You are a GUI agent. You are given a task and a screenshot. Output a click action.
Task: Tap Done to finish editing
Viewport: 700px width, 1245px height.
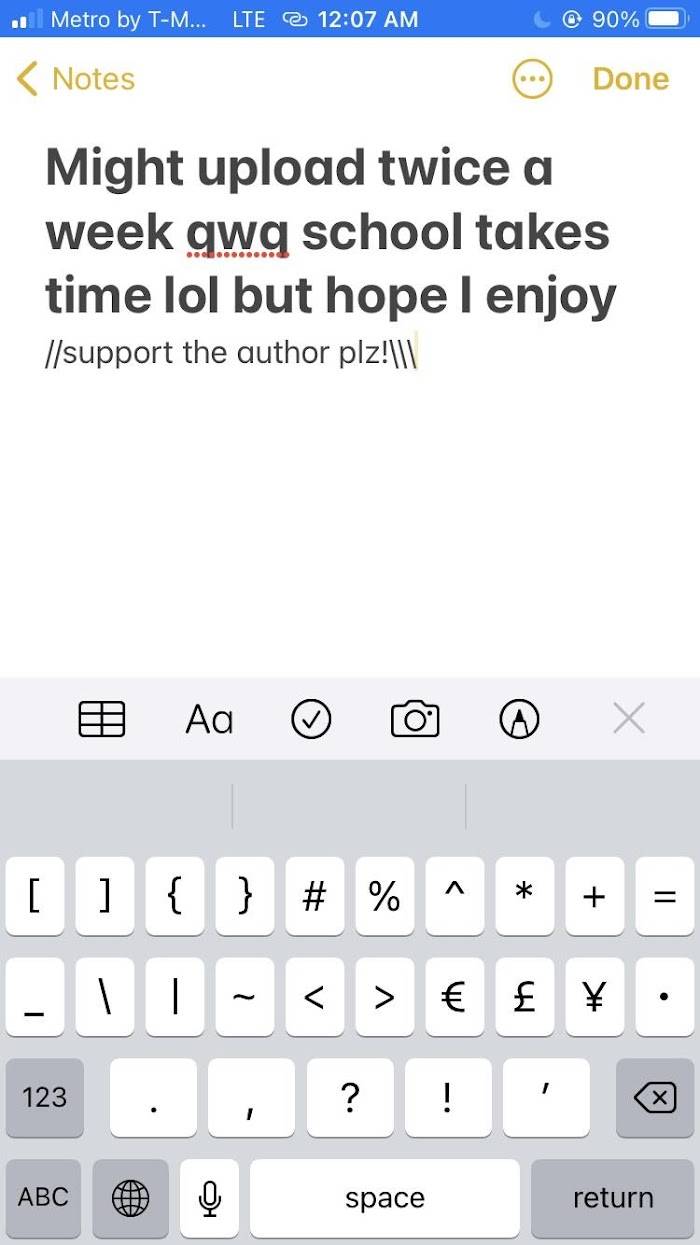click(630, 79)
